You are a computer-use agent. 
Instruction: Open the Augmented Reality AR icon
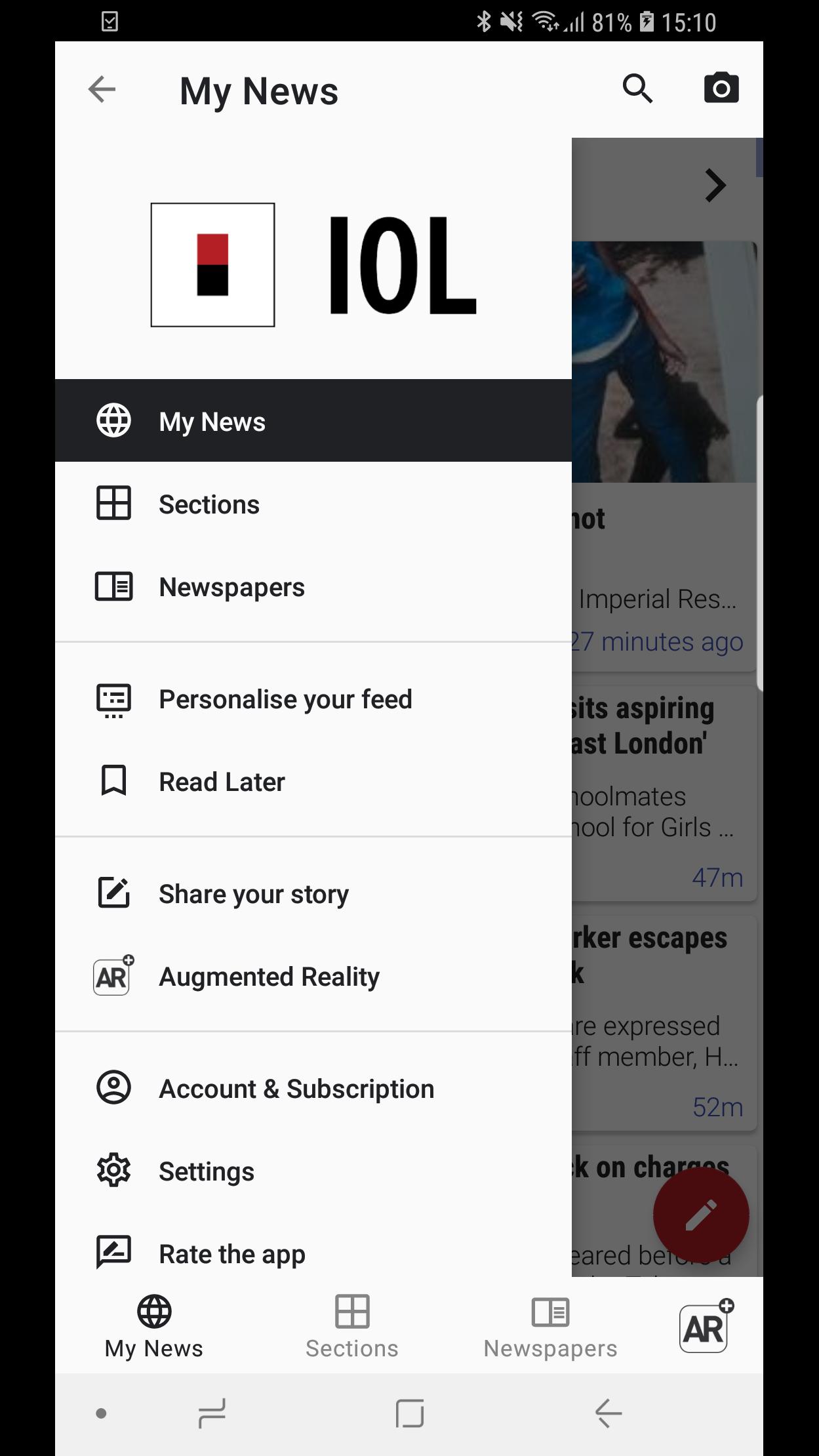tap(113, 976)
